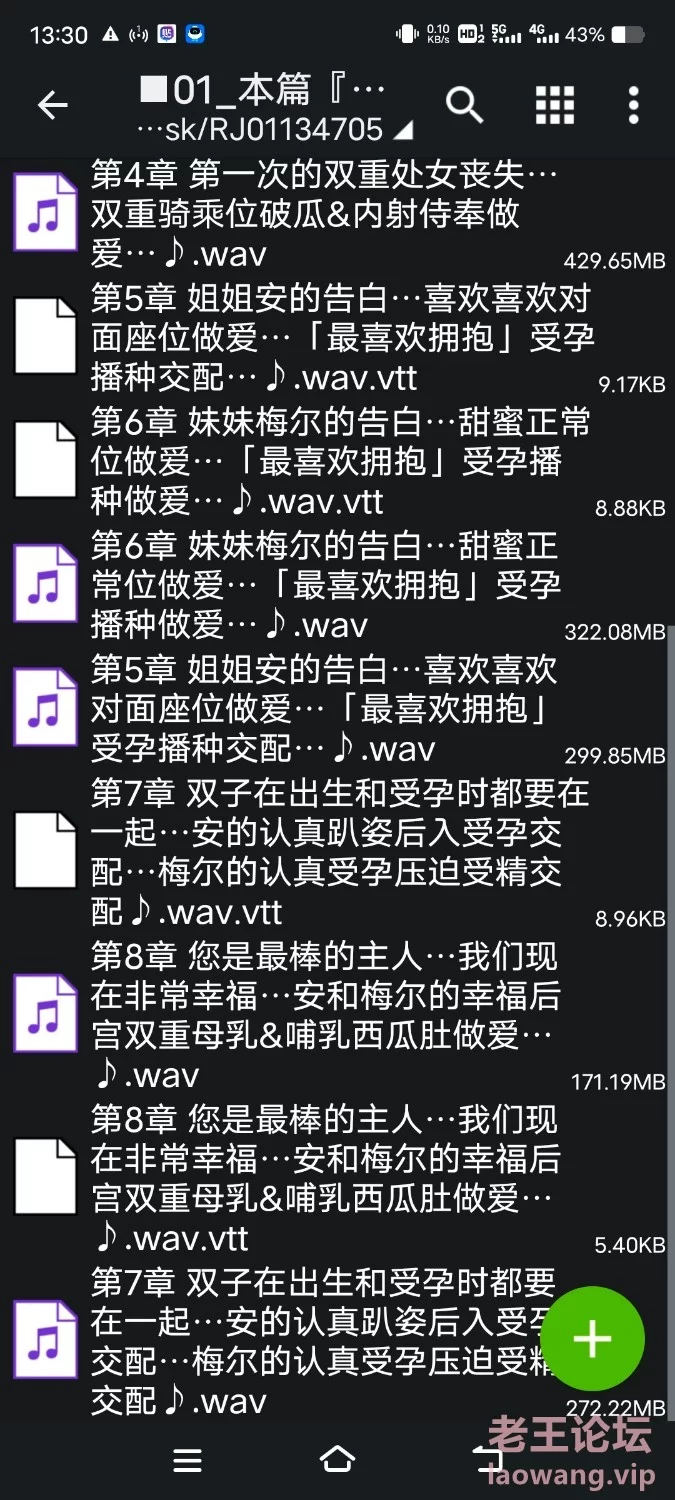Open the search magnifier icon
Screen dimensions: 675x1500
[x=464, y=104]
